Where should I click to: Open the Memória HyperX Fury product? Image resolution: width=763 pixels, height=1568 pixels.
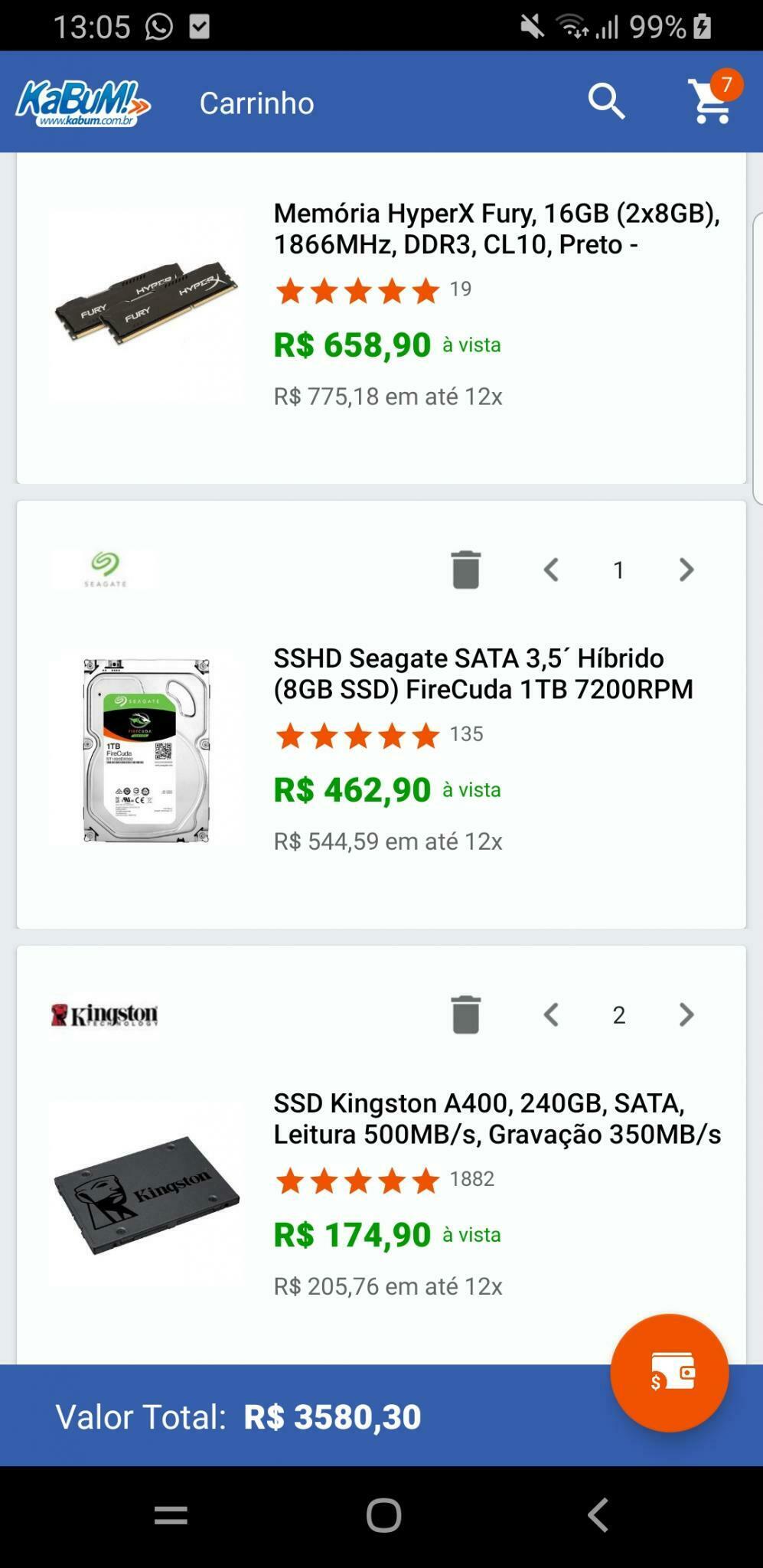click(497, 228)
